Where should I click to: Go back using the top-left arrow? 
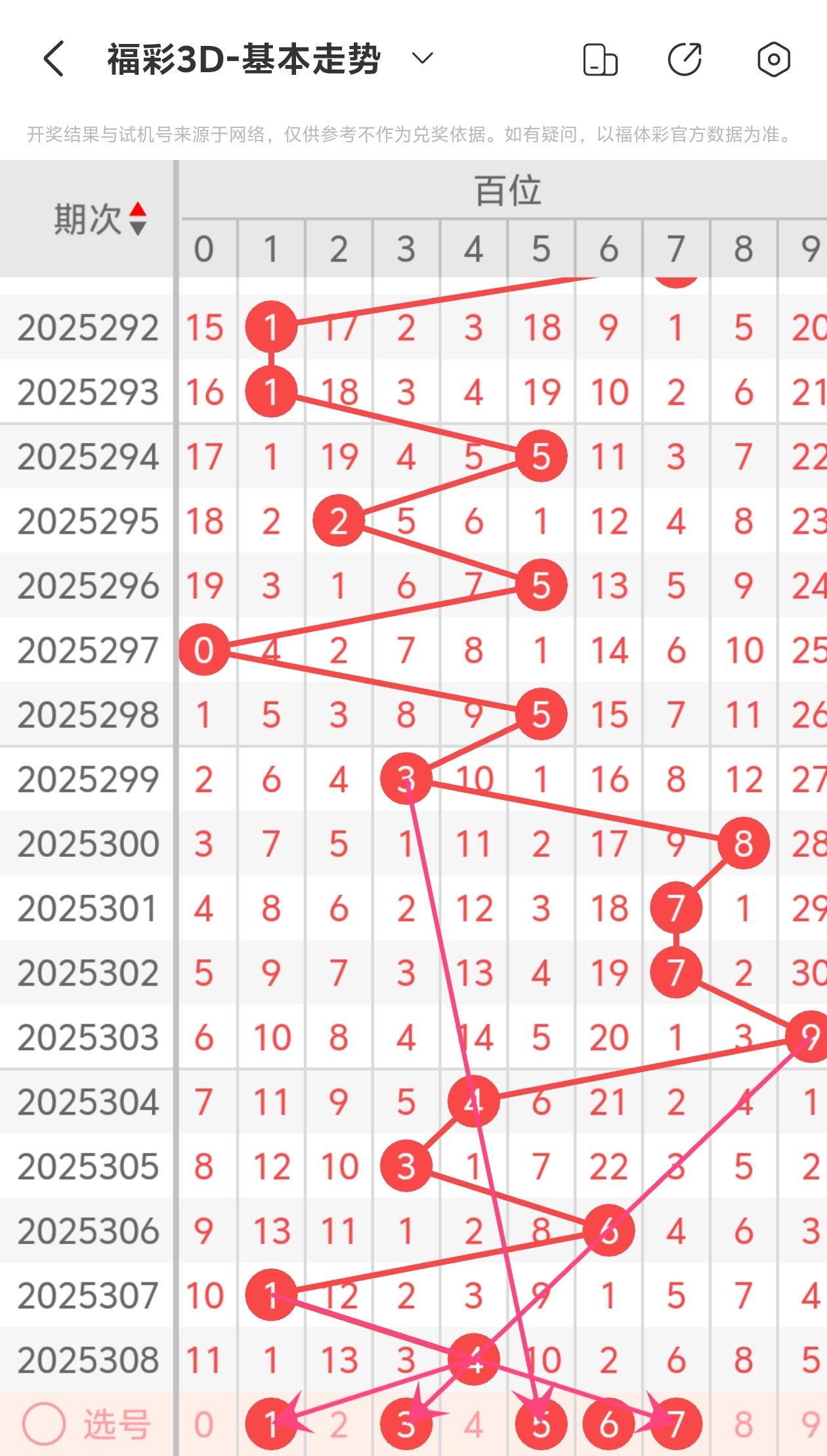click(54, 59)
